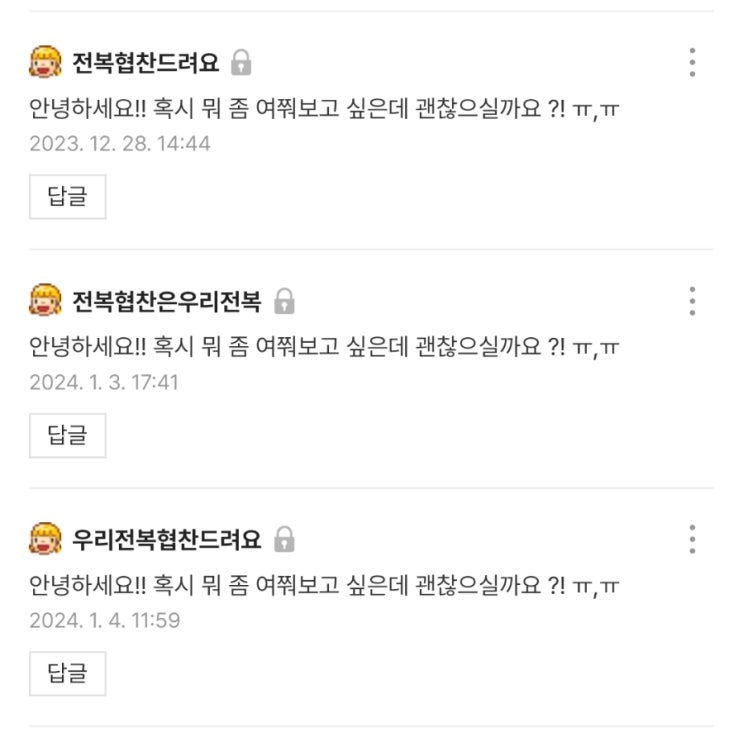Viewport: 743px width, 737px height.
Task: Tap 답글 under the 전복협찬드려요 comment
Action: tap(67, 196)
